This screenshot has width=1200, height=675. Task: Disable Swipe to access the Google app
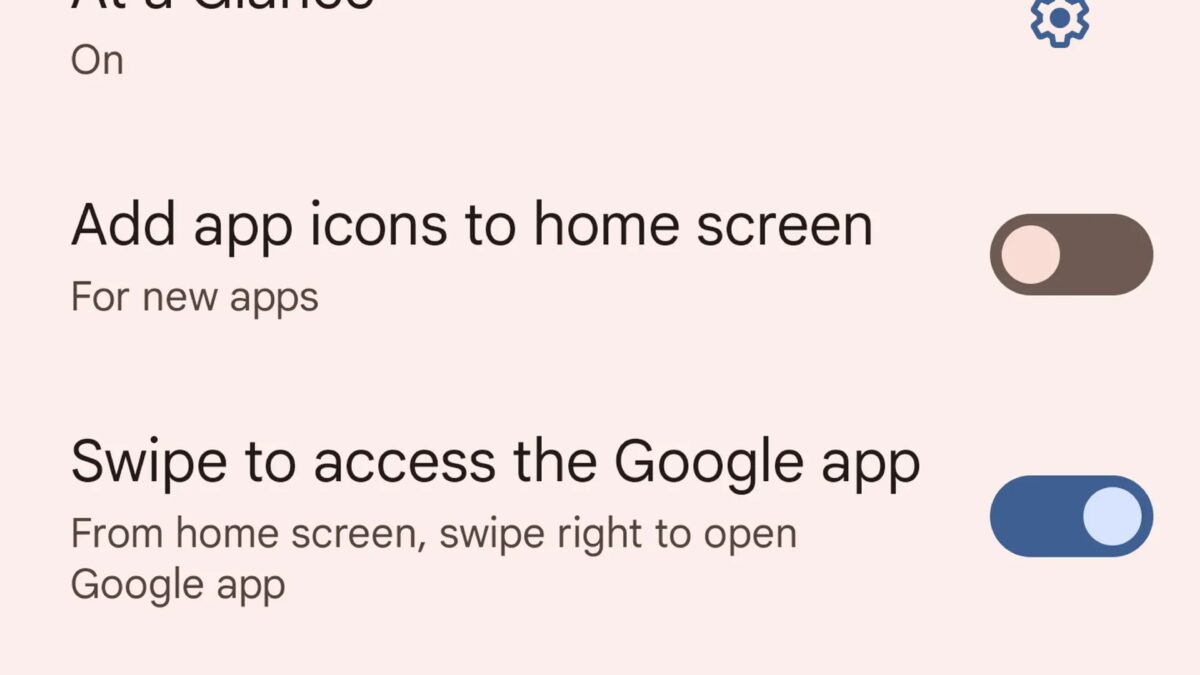pos(1071,516)
